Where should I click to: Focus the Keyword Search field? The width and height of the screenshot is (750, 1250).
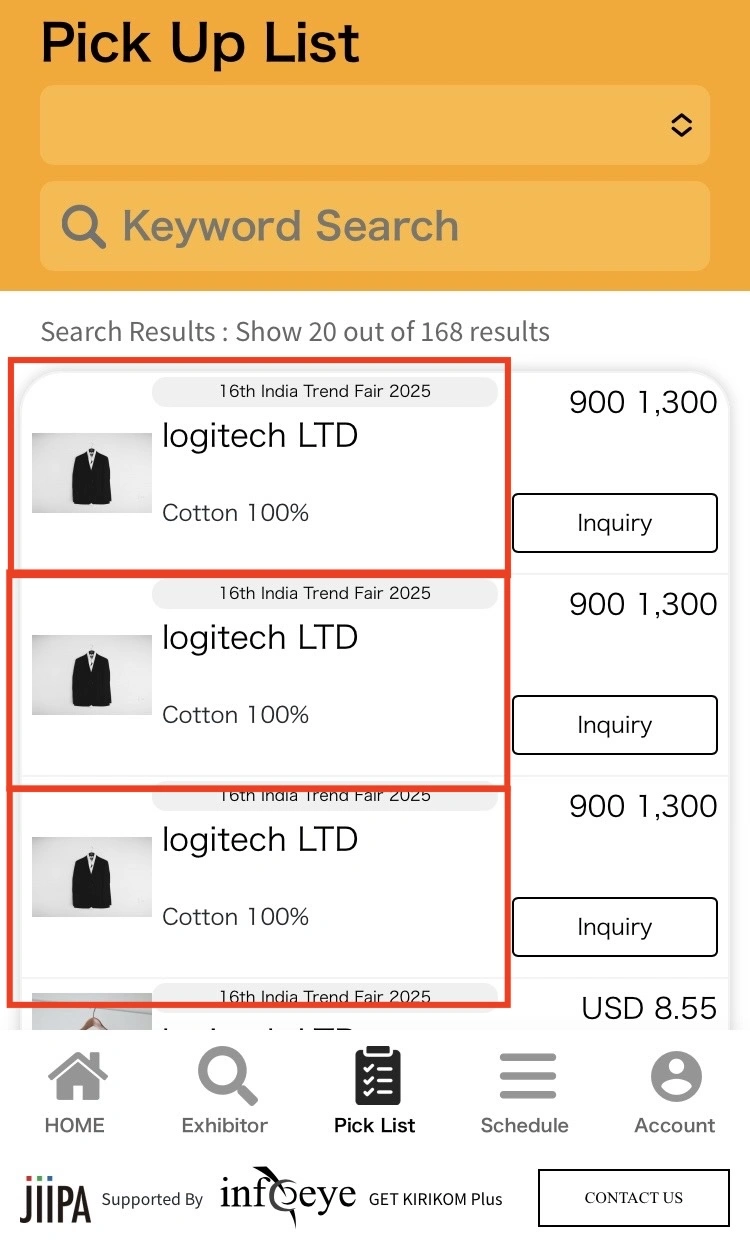tap(375, 226)
